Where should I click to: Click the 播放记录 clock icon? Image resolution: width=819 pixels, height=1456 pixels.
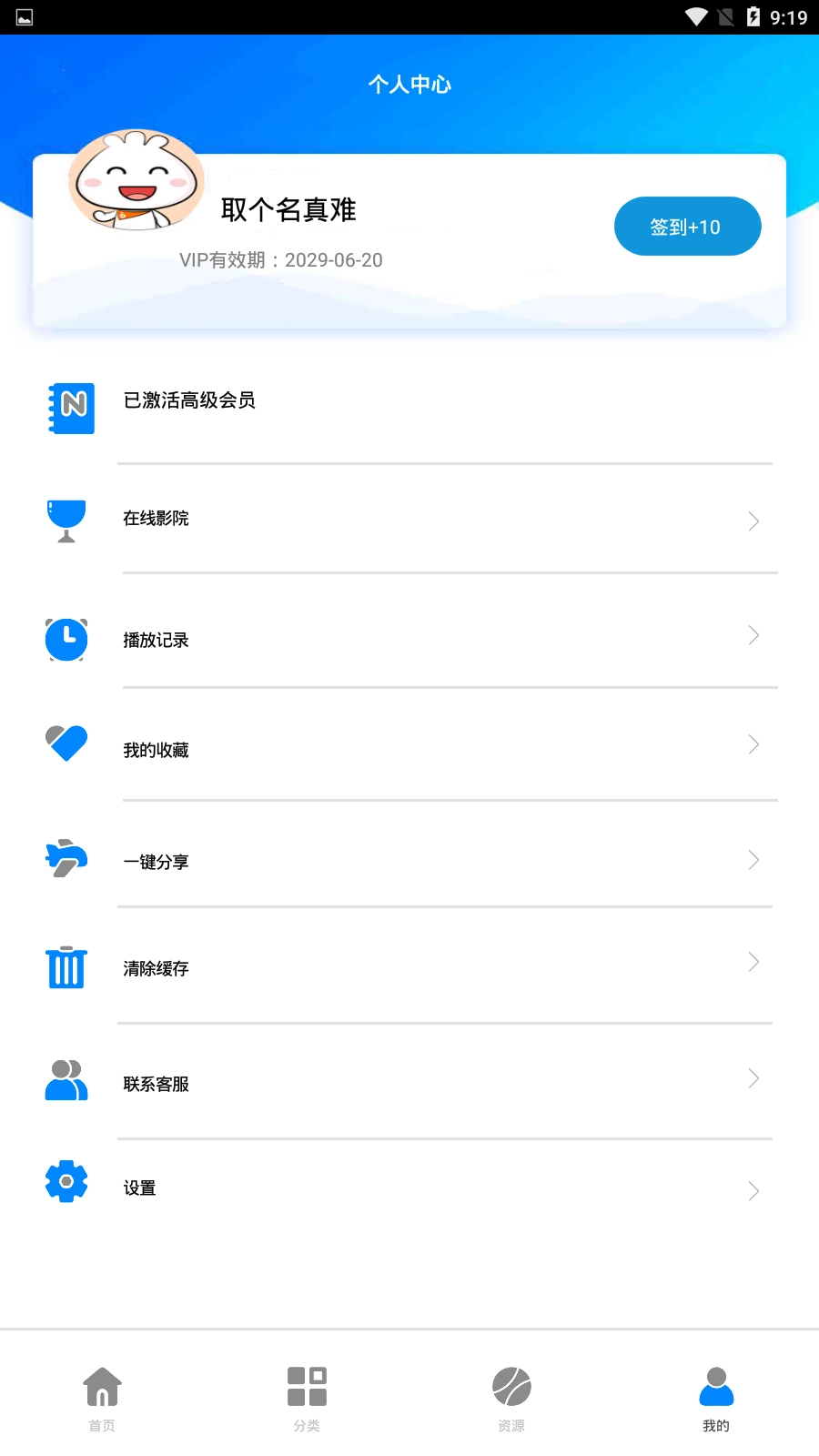[65, 639]
